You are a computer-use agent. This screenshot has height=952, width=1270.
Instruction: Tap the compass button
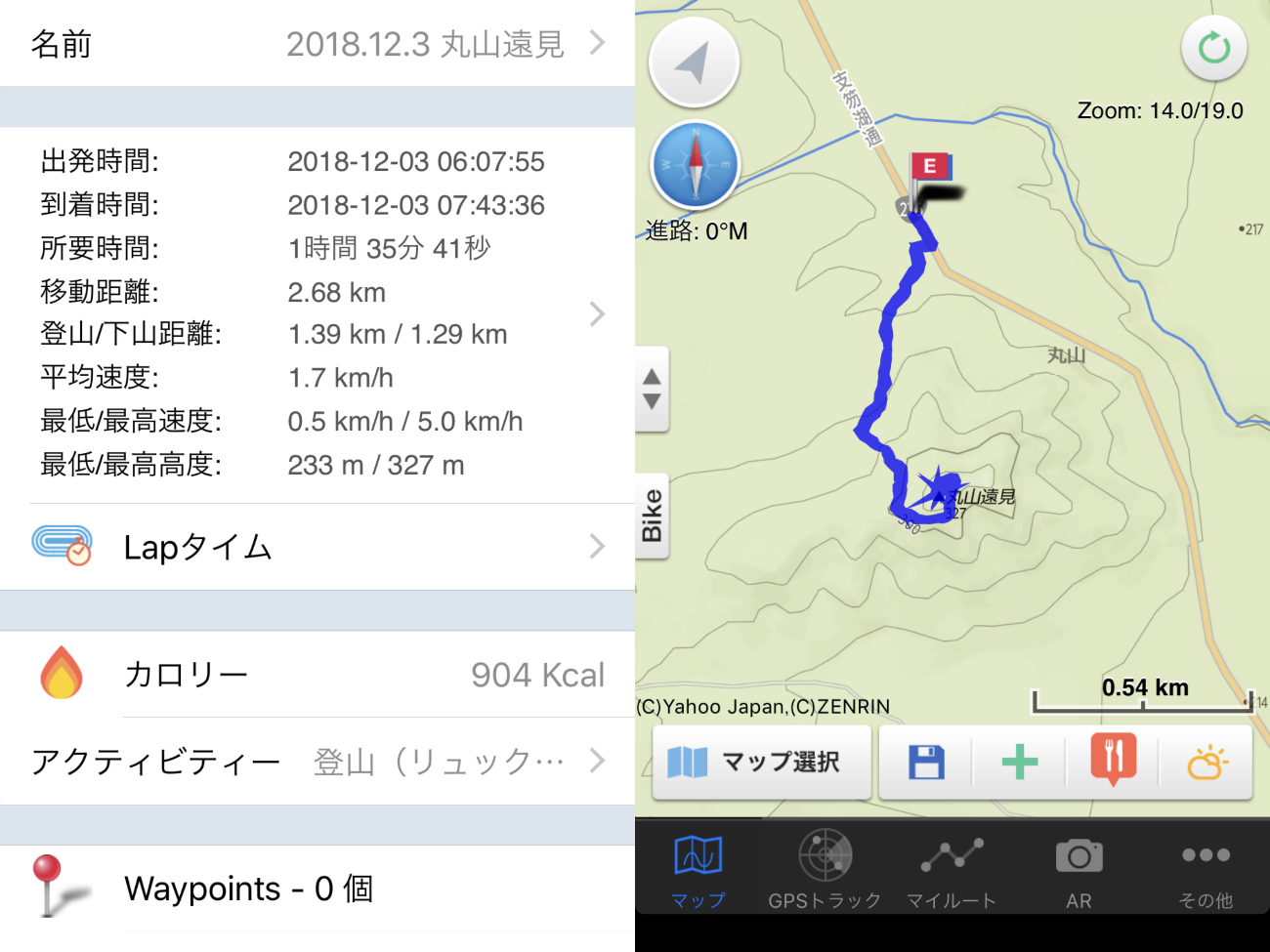pyautogui.click(x=696, y=165)
